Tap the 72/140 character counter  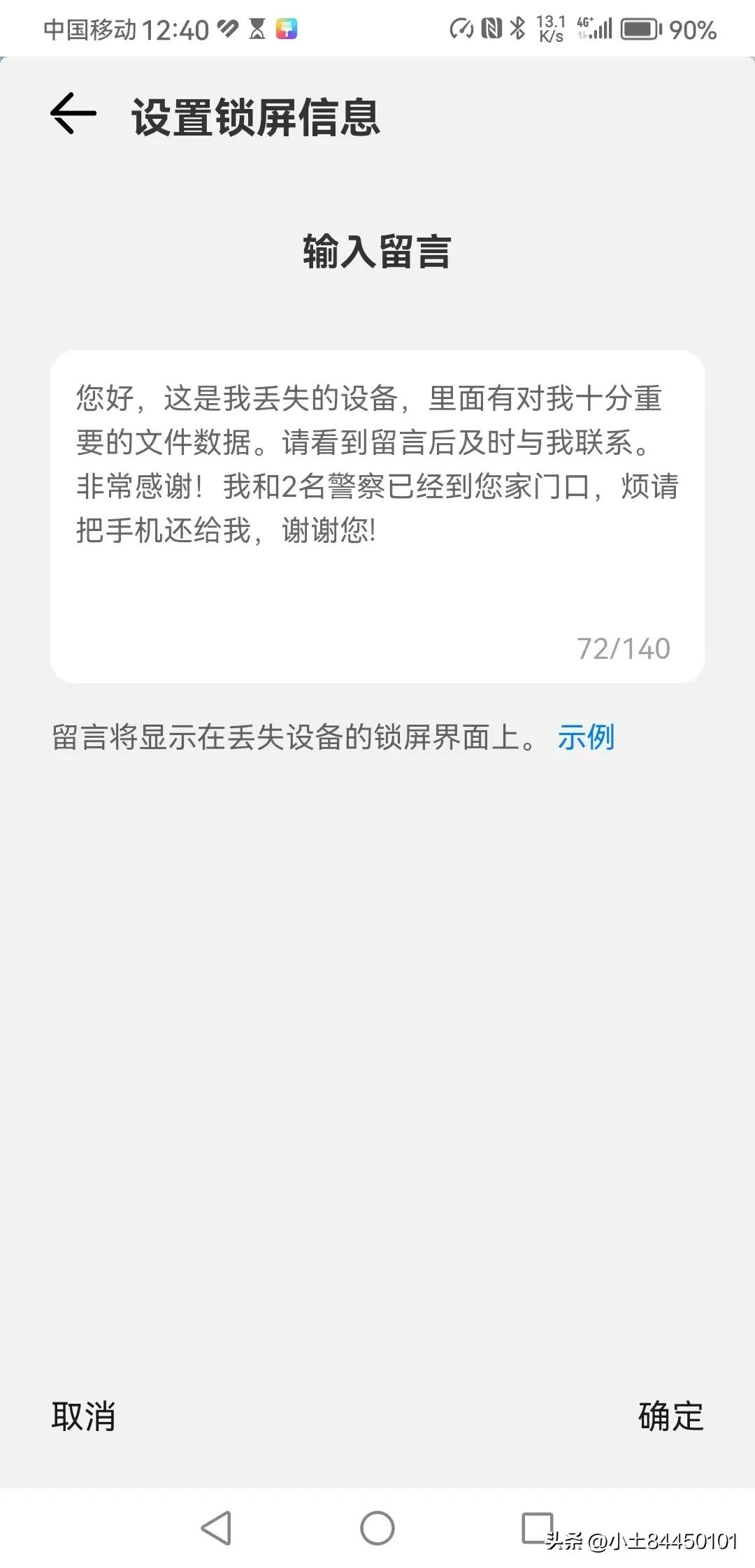pyautogui.click(x=624, y=648)
